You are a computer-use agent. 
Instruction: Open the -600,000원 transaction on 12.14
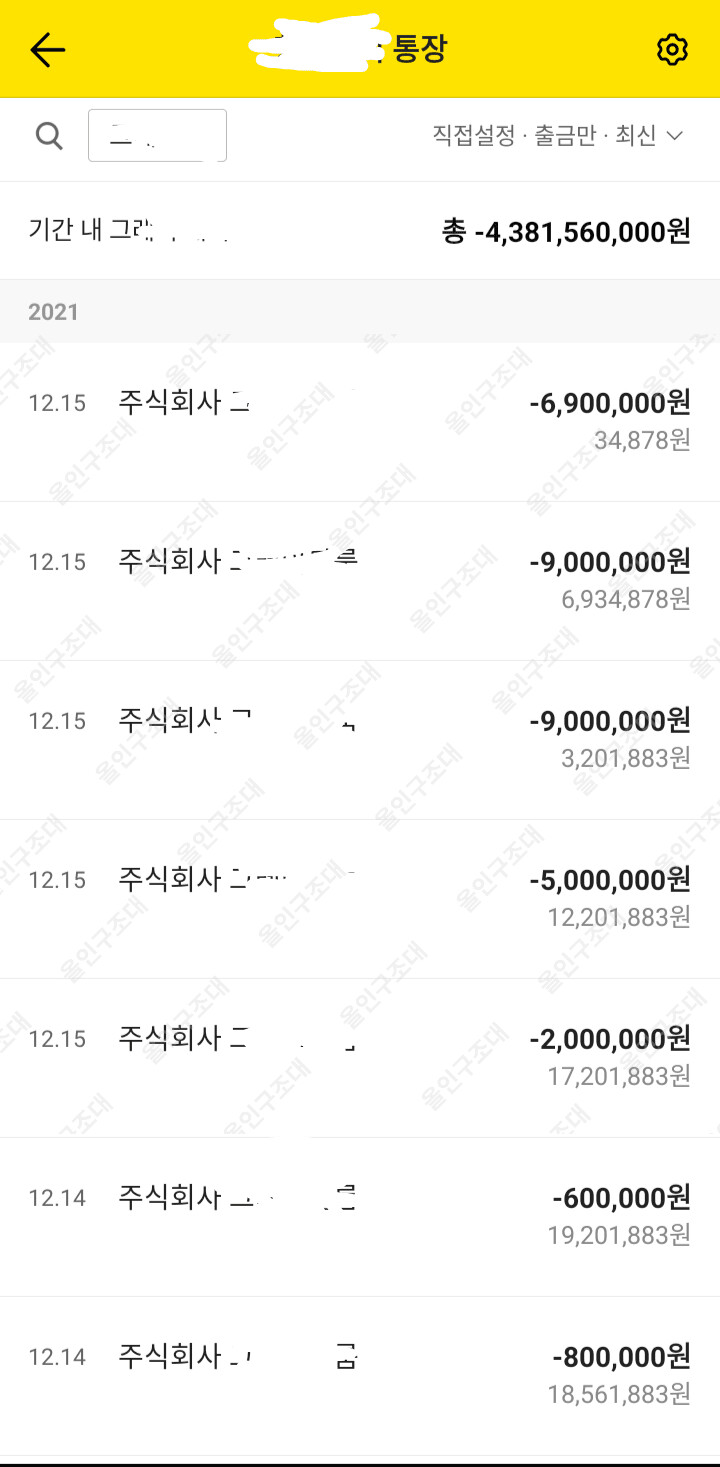pyautogui.click(x=360, y=1216)
